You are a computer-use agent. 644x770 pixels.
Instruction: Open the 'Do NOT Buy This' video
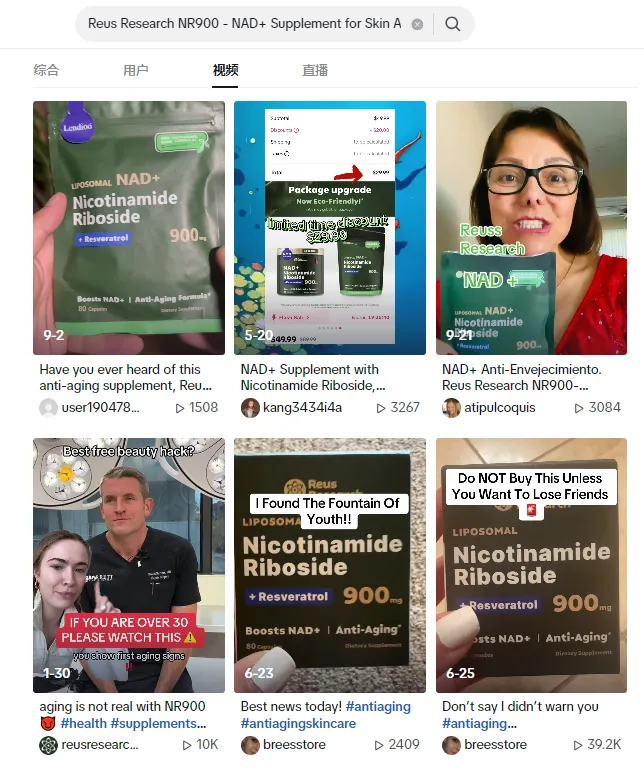pyautogui.click(x=531, y=565)
